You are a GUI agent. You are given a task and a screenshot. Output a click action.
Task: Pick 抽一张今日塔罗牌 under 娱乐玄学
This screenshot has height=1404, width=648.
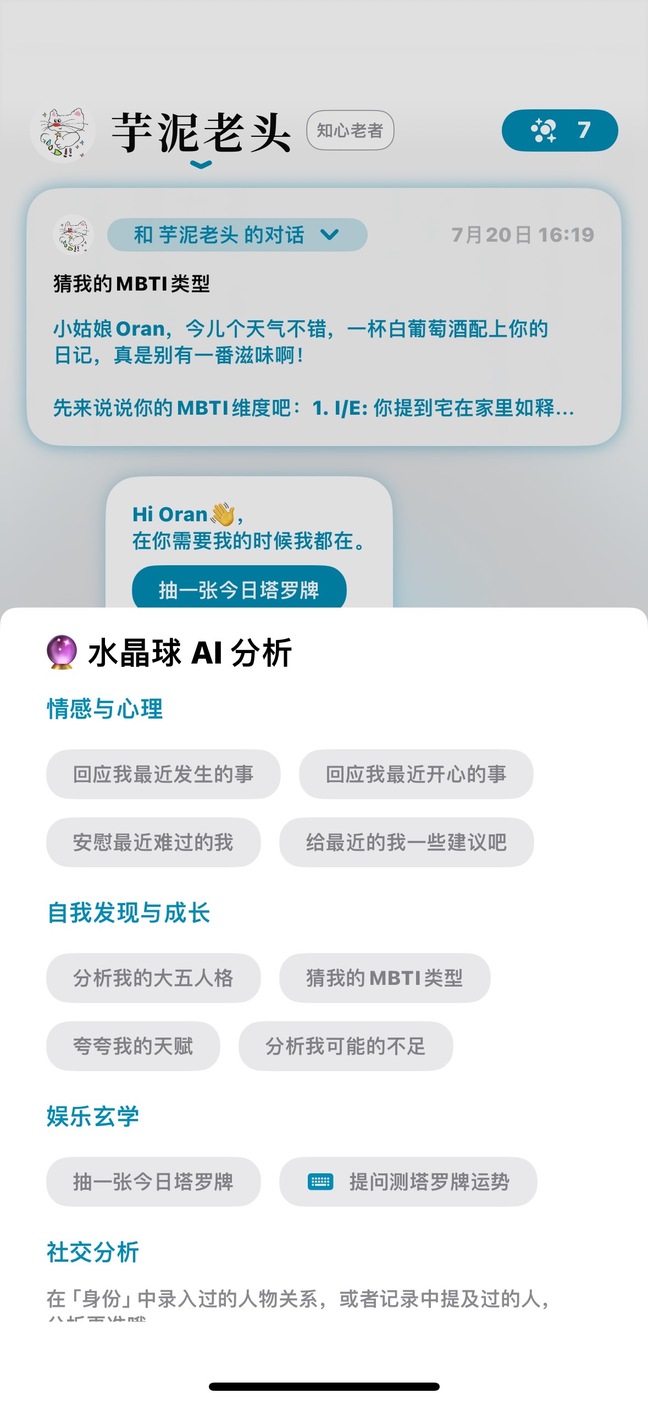coord(153,1182)
